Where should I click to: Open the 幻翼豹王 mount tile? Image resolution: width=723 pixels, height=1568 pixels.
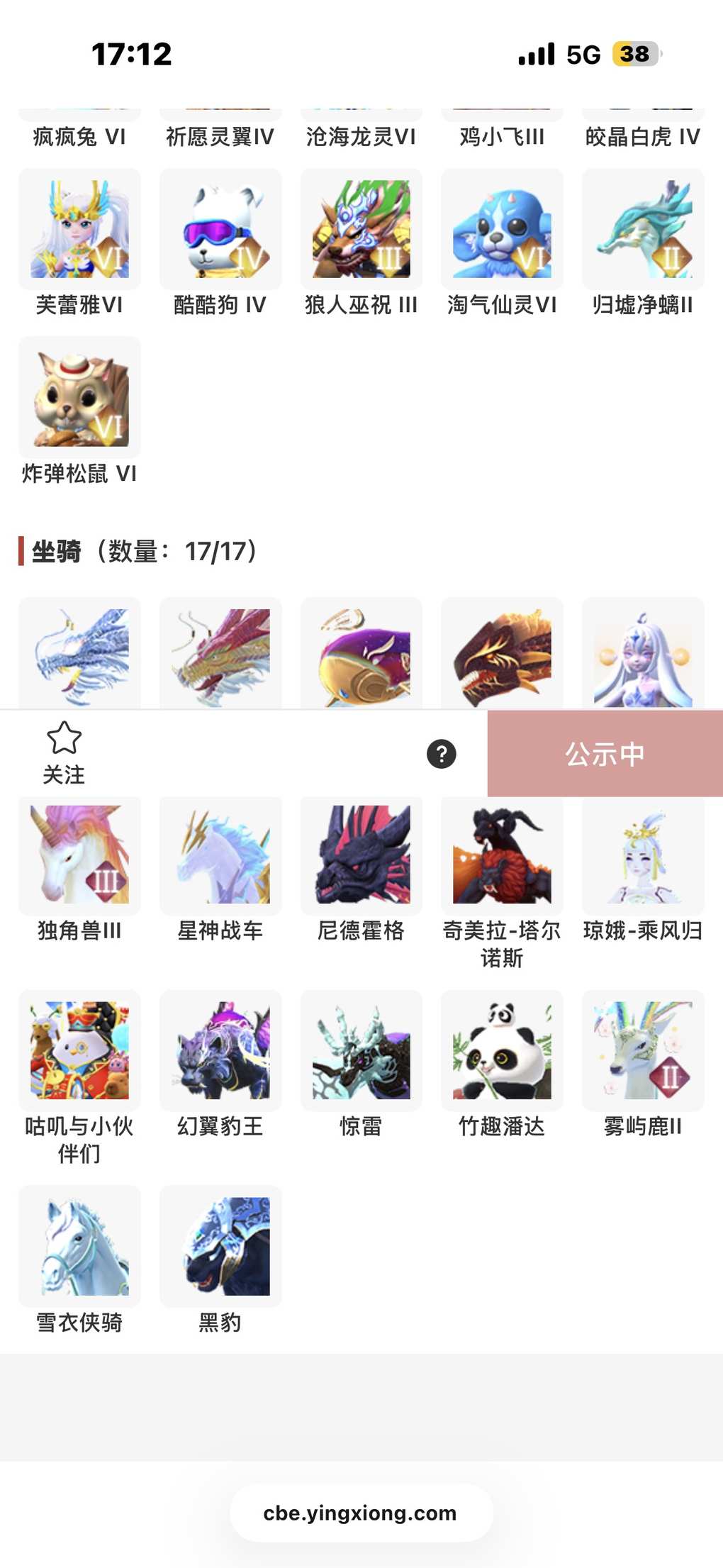coord(220,1050)
